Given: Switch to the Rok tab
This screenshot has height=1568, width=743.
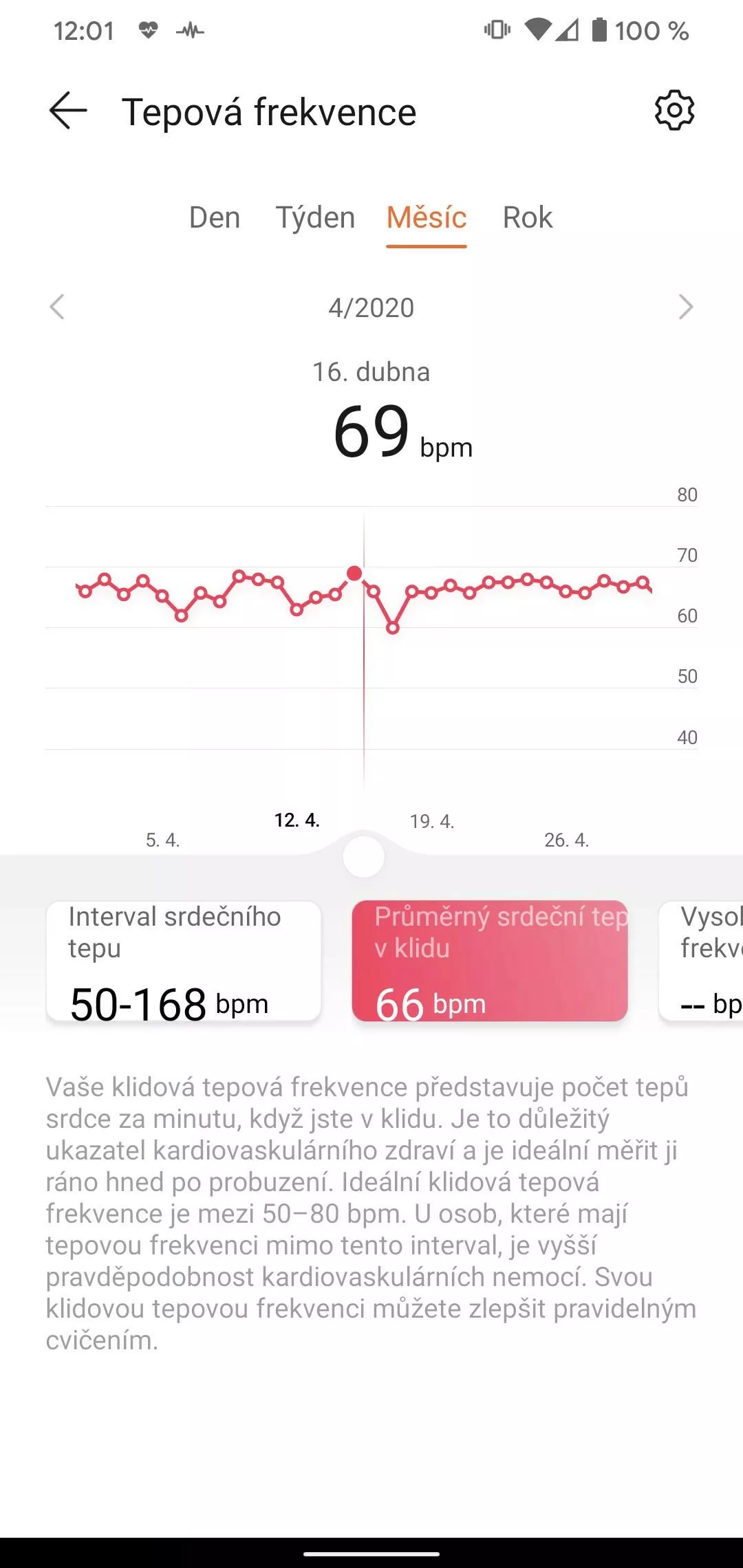Looking at the screenshot, I should [528, 217].
